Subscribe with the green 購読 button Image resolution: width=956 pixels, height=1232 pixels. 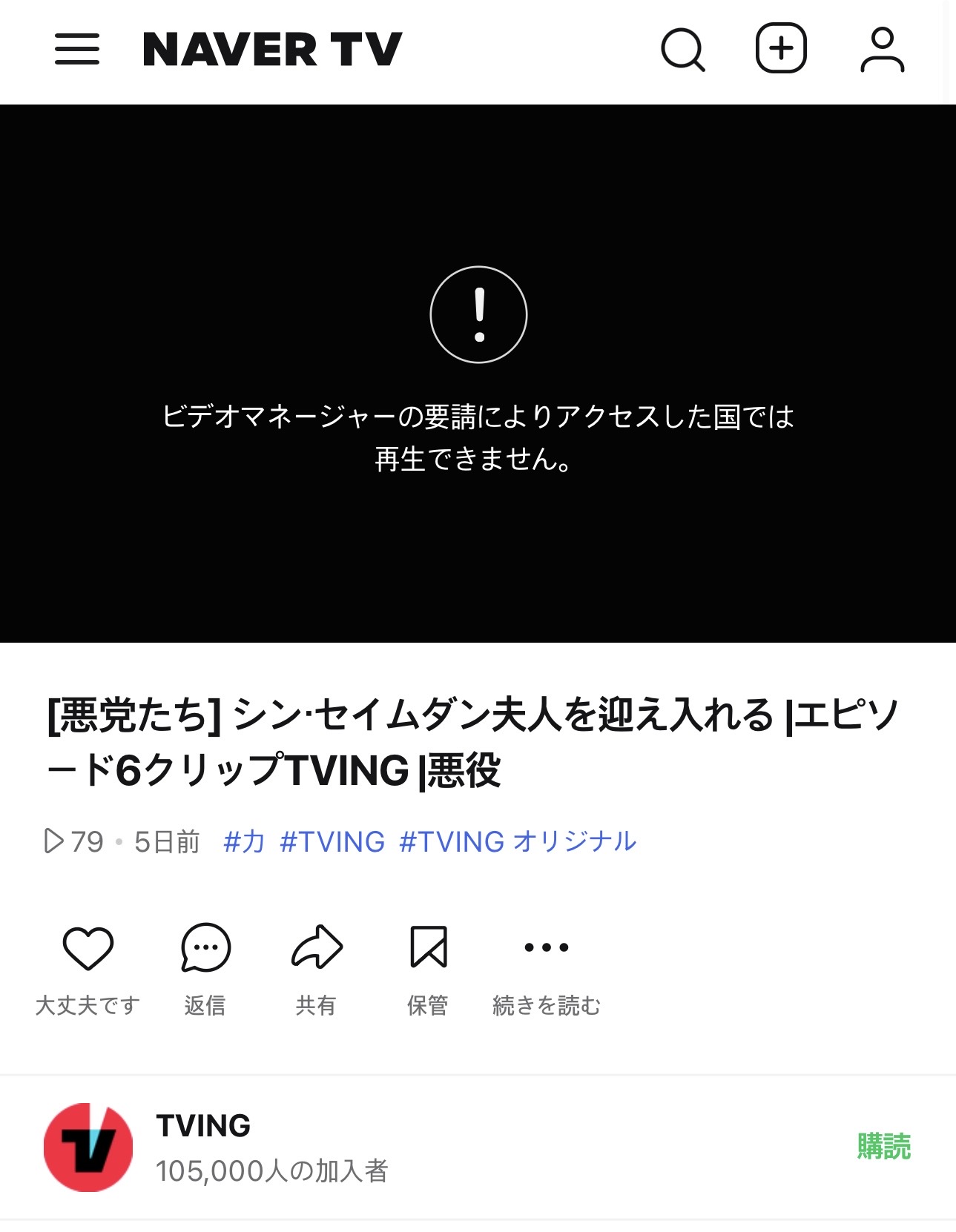pos(883,1147)
